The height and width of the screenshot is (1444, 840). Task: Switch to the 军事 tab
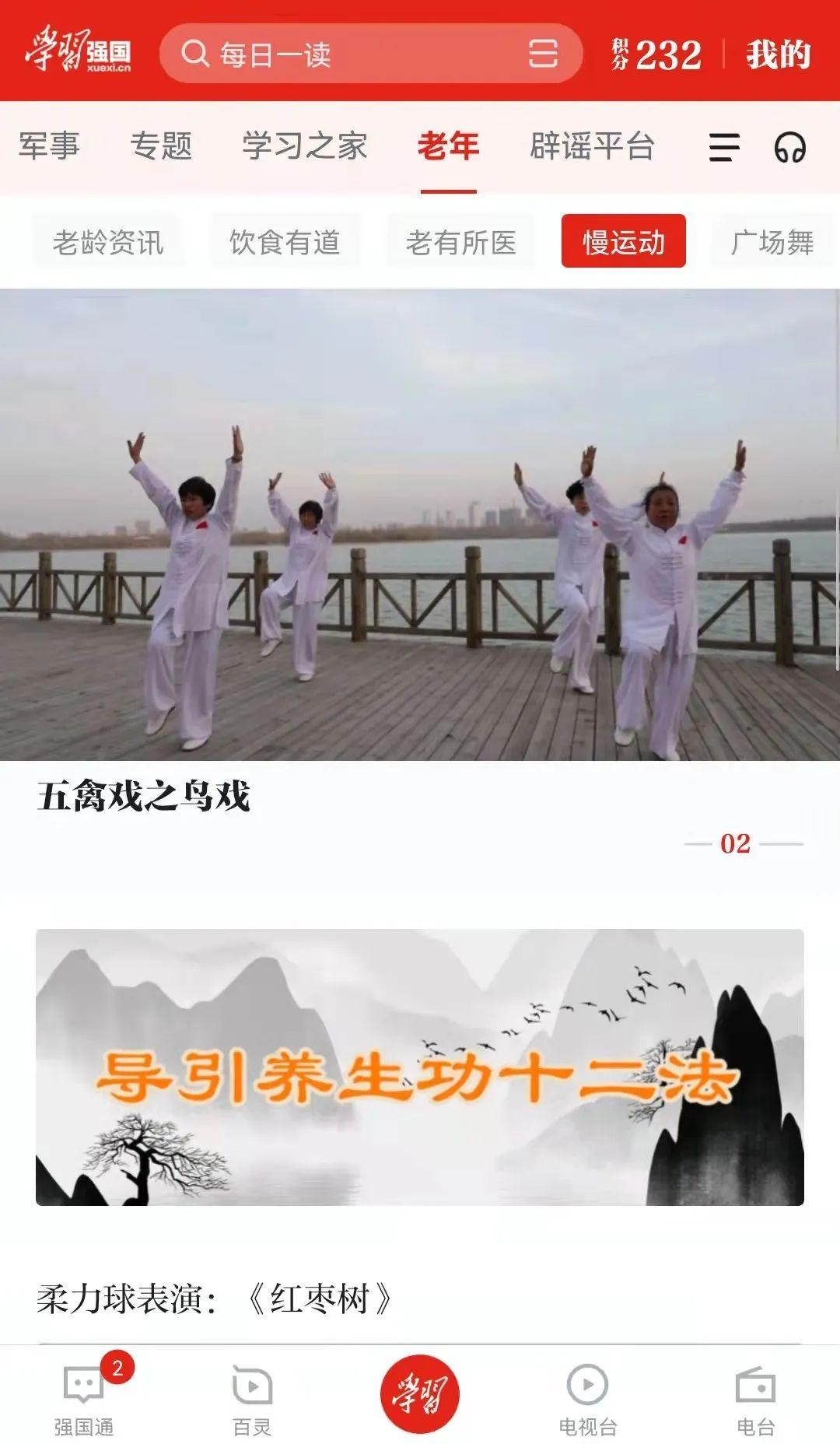pyautogui.click(x=49, y=146)
